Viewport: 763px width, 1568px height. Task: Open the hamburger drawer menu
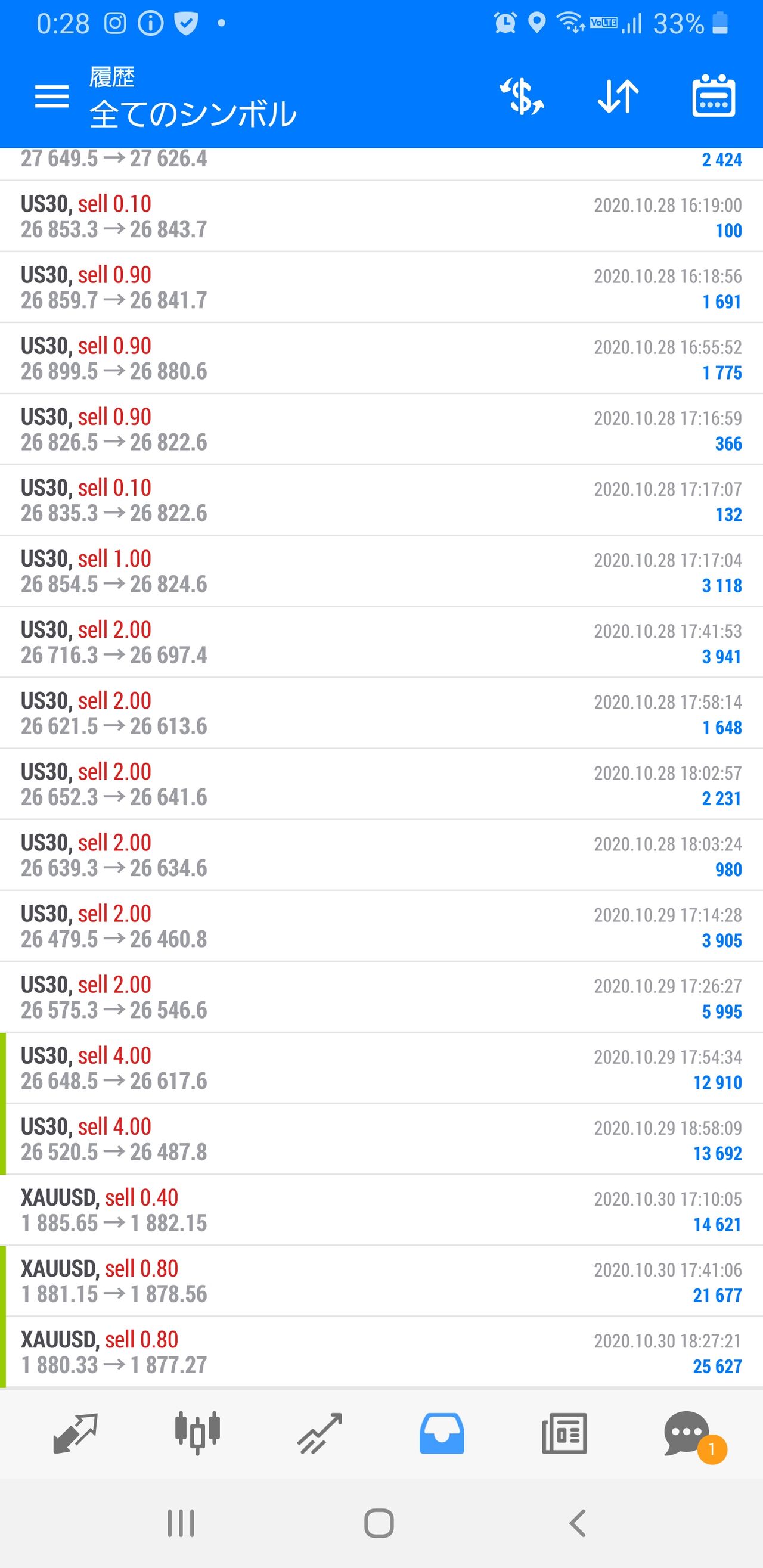(52, 96)
